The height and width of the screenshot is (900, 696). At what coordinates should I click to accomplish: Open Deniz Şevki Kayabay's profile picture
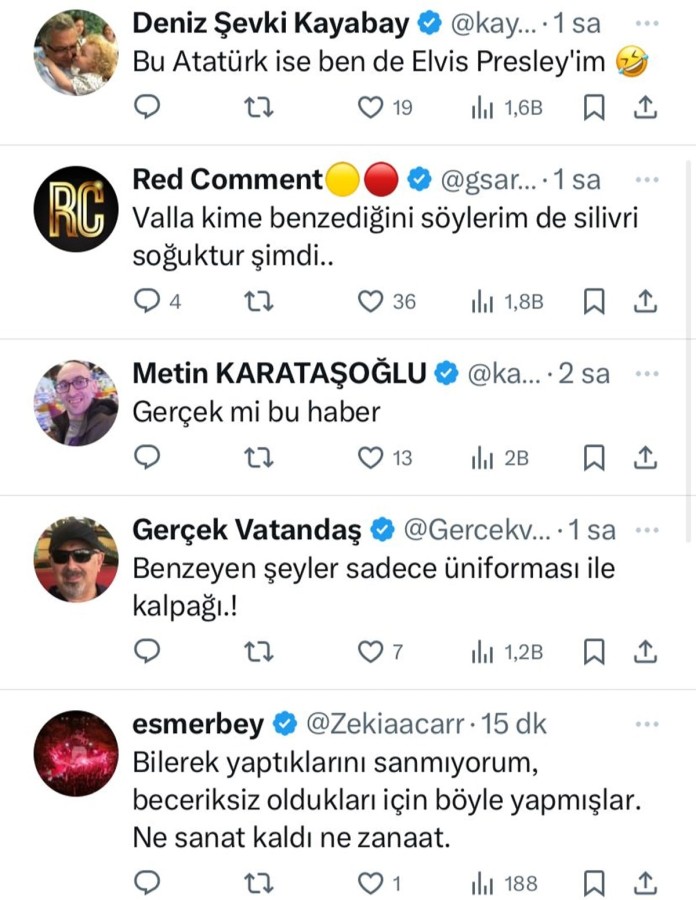tap(75, 52)
